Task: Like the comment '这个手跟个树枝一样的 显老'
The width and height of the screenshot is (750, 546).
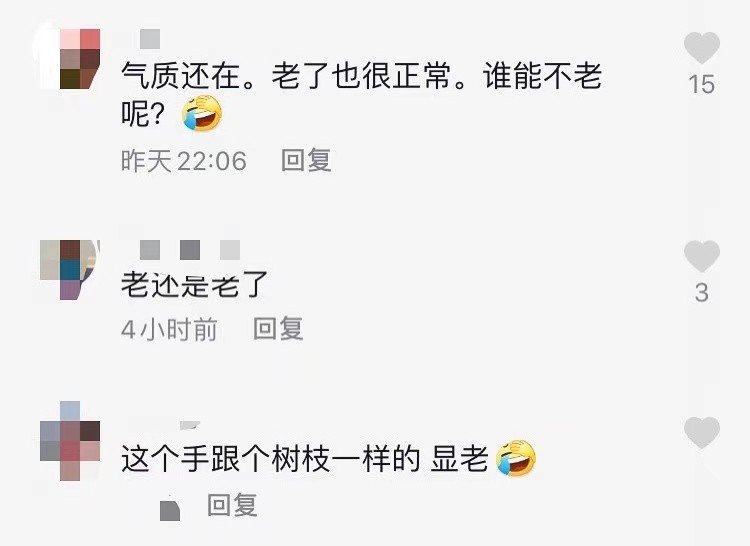Action: [702, 434]
